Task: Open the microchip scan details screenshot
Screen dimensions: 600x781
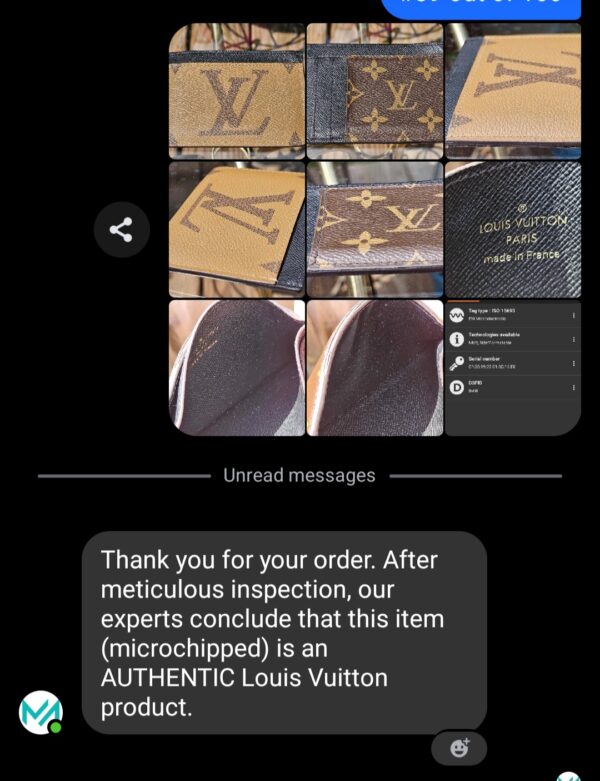Action: [512, 367]
